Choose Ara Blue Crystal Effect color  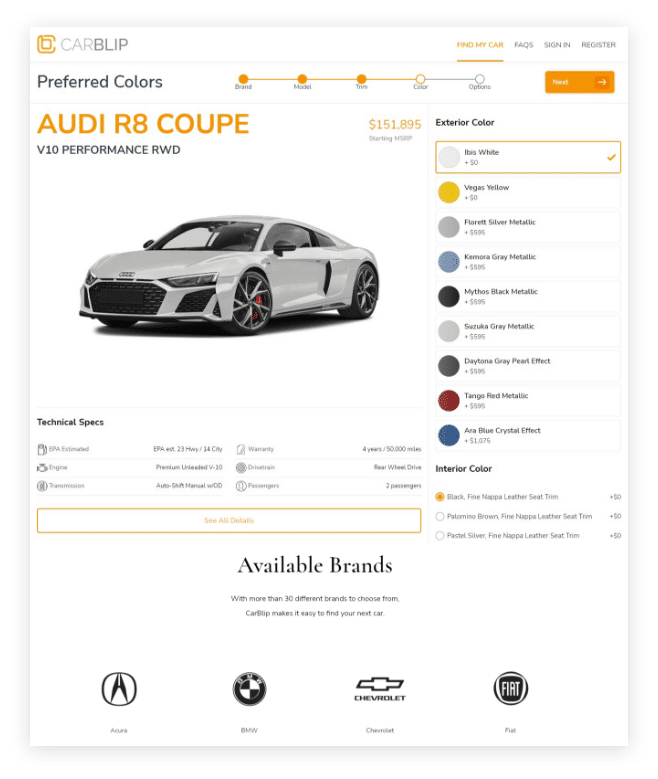pos(527,435)
